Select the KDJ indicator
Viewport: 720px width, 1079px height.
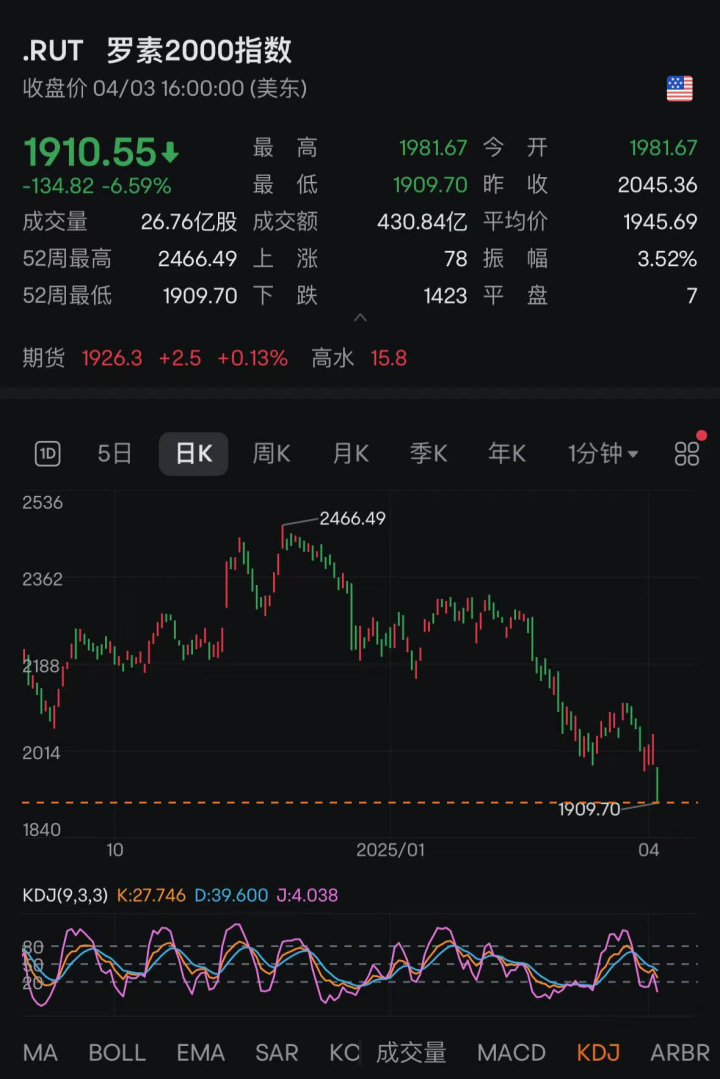tap(599, 1052)
